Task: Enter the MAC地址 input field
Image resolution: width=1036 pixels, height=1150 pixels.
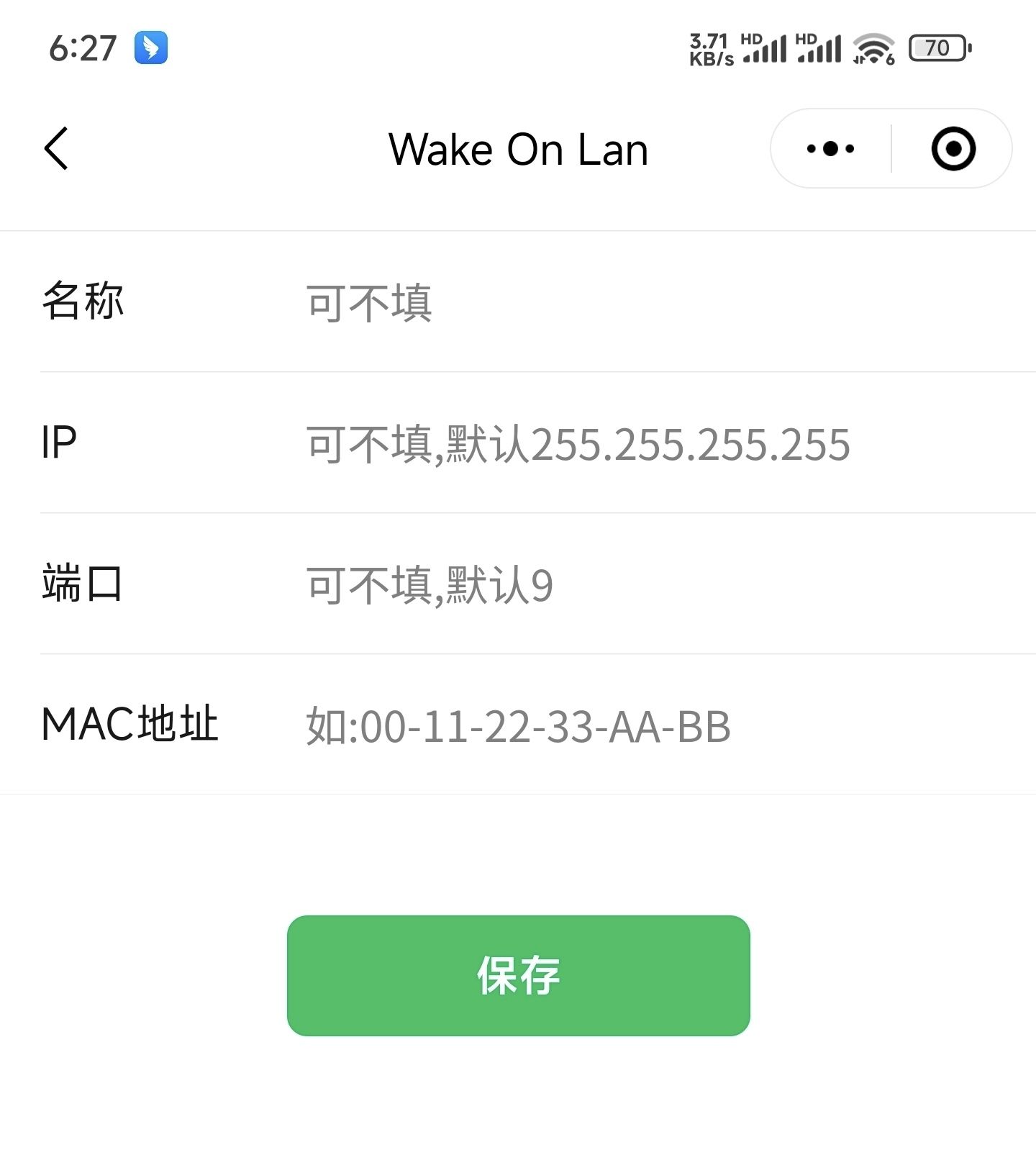Action: (x=647, y=725)
